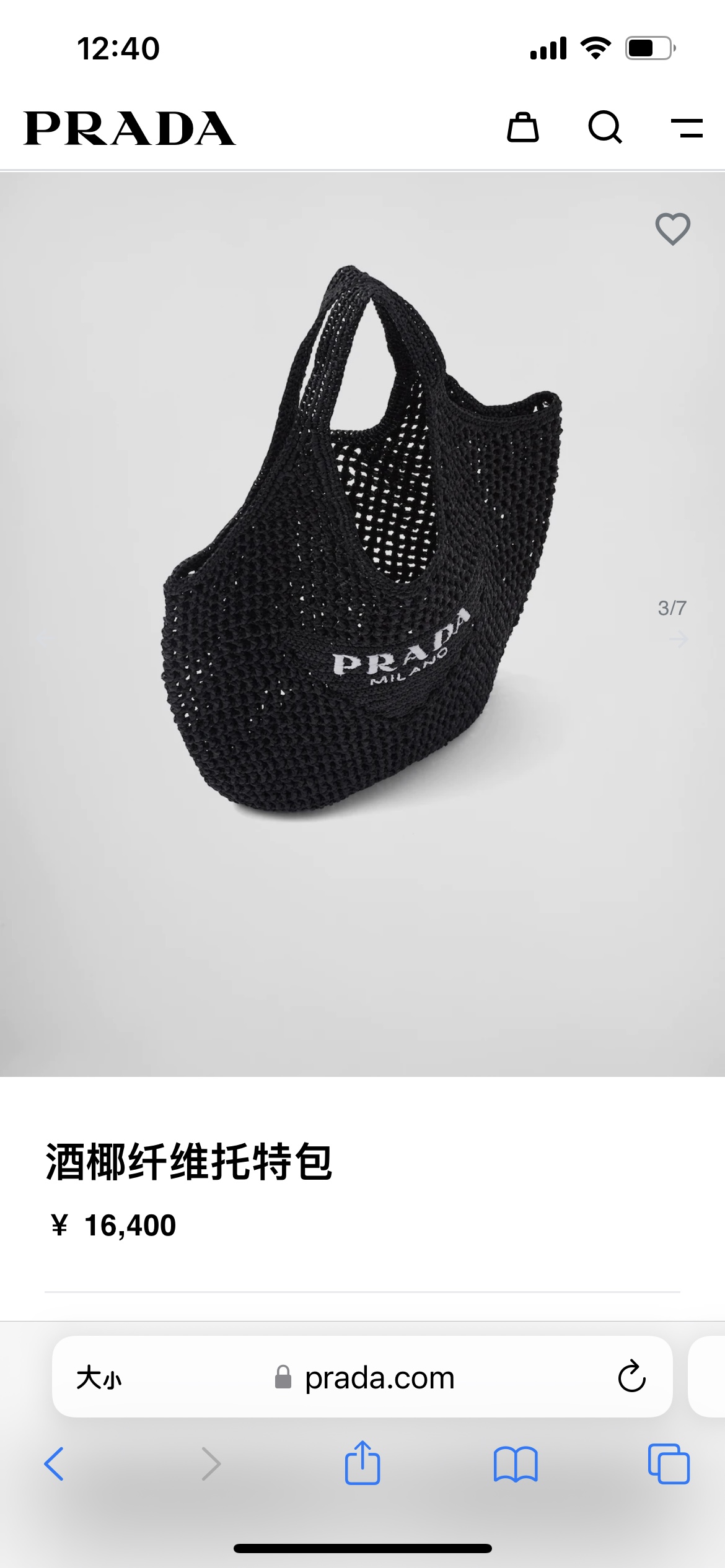The image size is (725, 1568).
Task: Add the tote bag to wishlist
Action: pos(672,229)
